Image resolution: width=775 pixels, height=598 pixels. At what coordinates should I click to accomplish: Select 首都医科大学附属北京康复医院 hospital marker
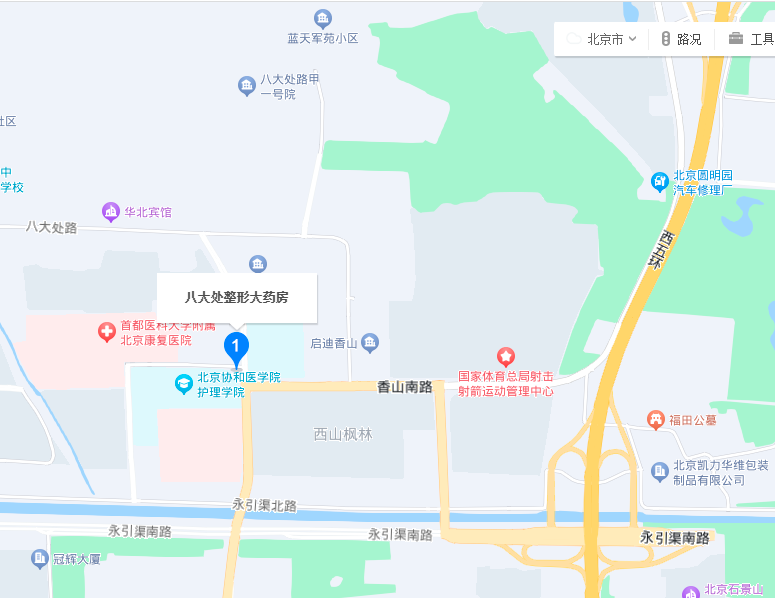click(x=106, y=331)
